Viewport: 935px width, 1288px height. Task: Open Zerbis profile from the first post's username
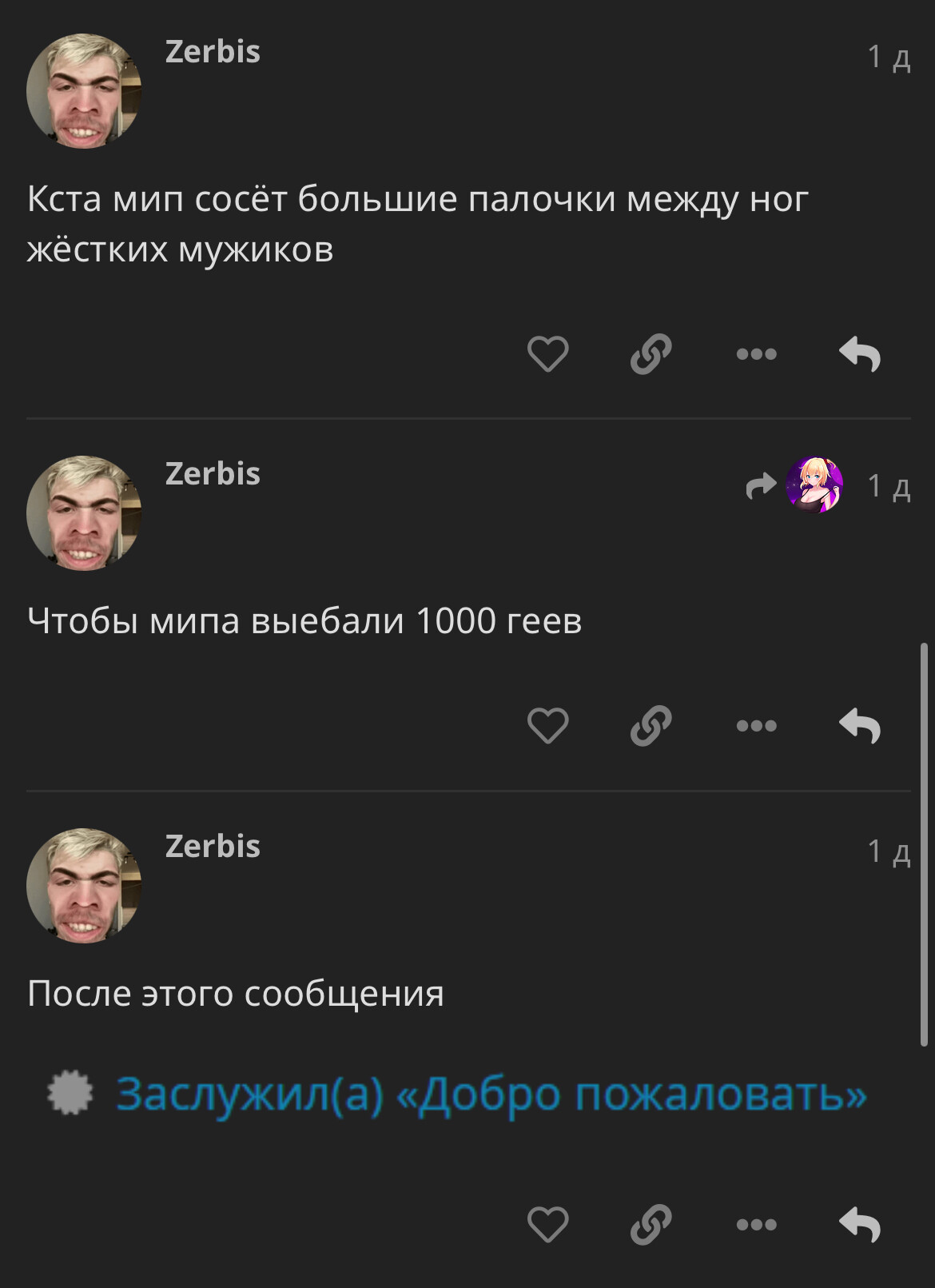213,52
